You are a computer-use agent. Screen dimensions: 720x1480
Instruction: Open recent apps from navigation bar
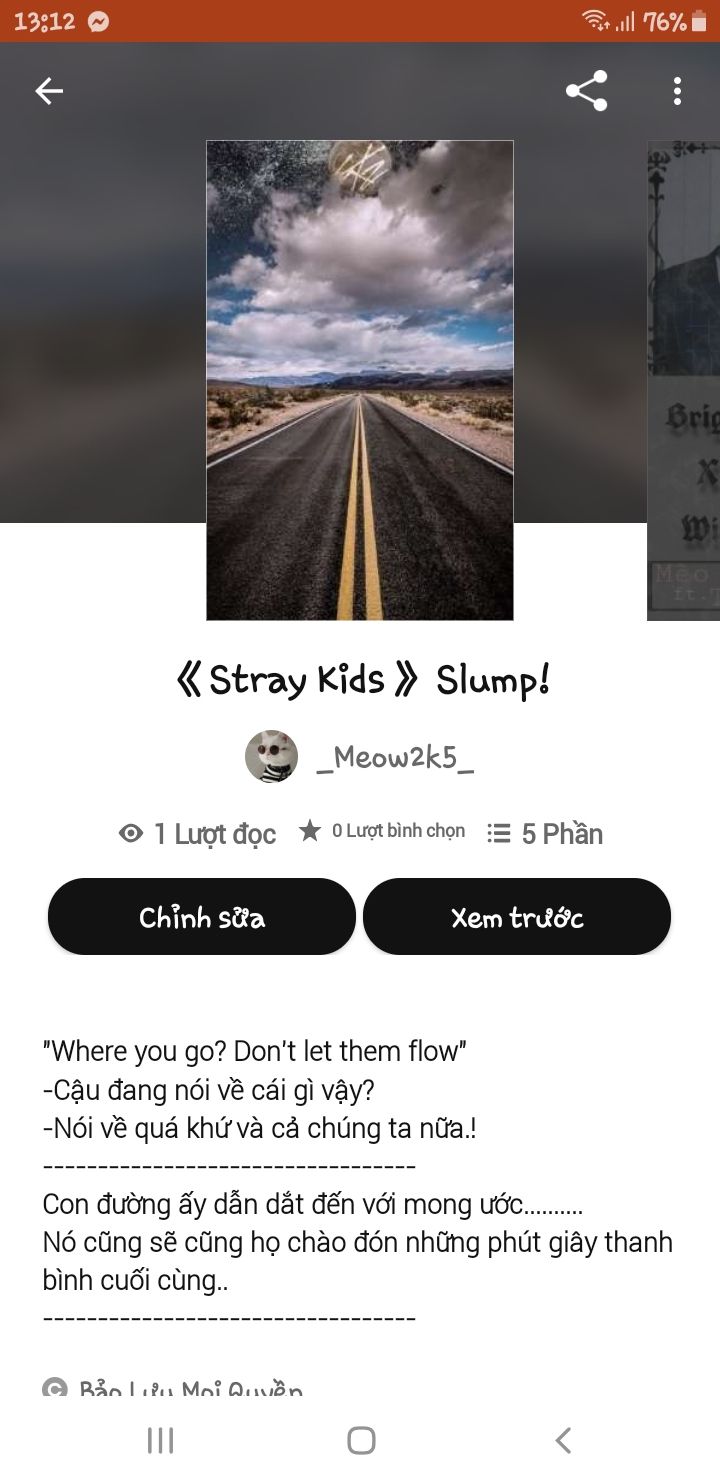click(160, 1440)
